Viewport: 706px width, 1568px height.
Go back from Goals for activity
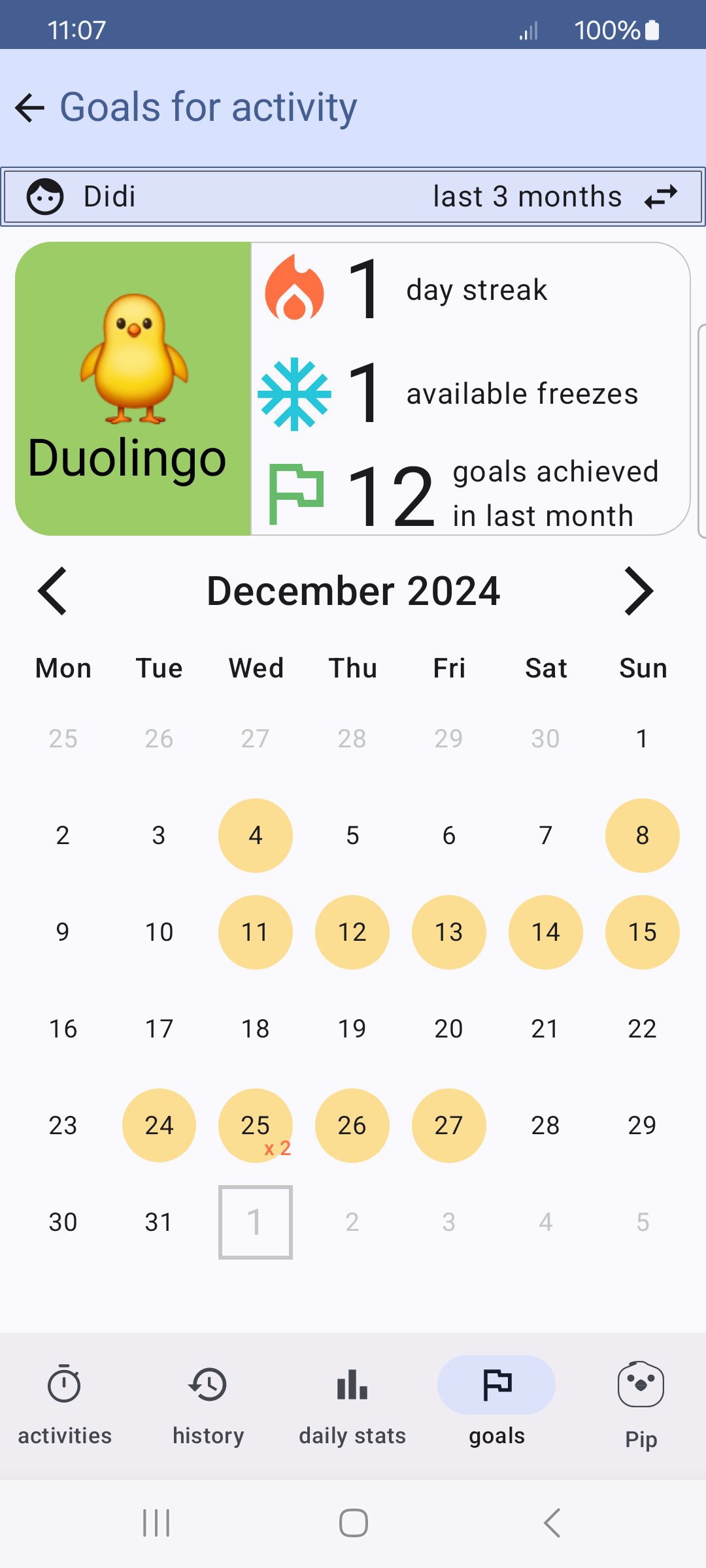[x=29, y=108]
